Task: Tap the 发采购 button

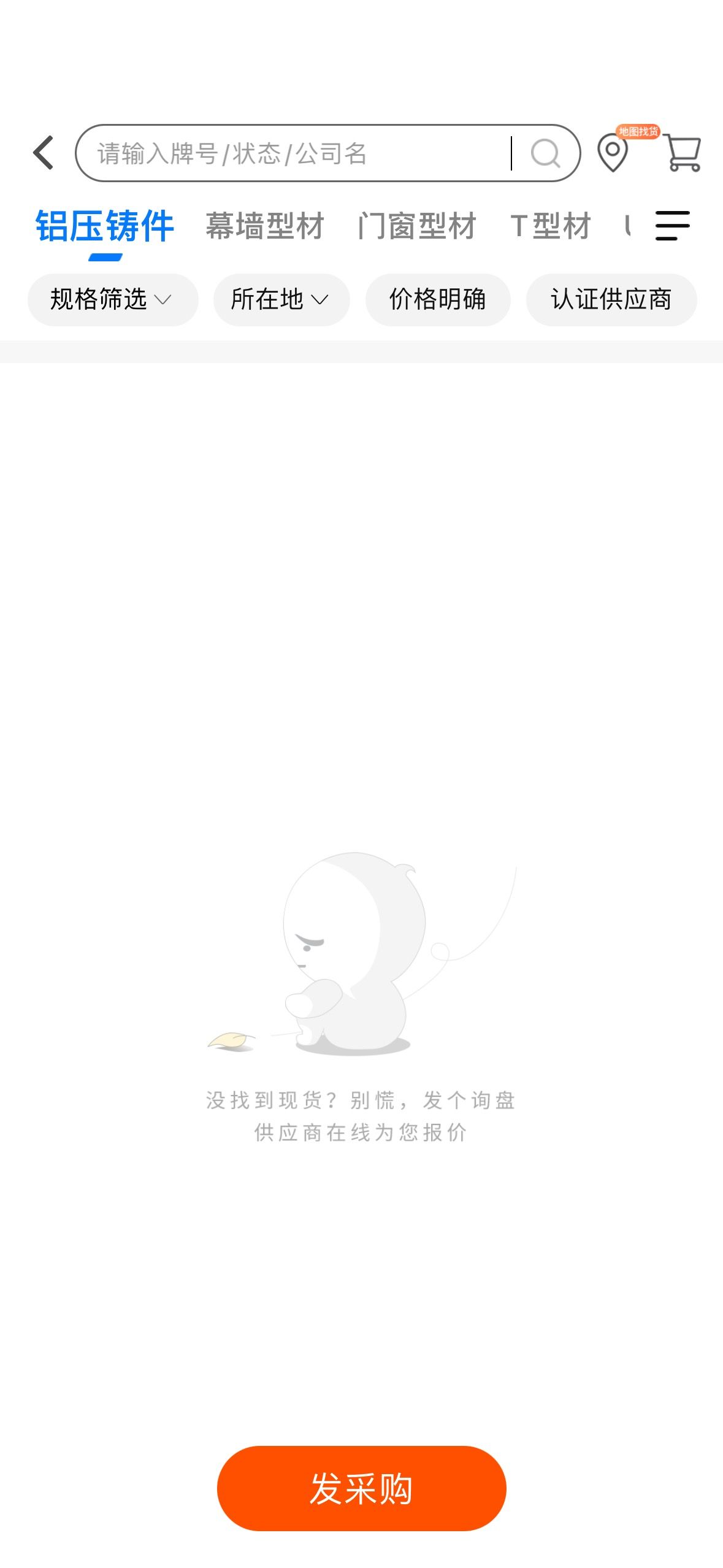Action: (x=362, y=1488)
